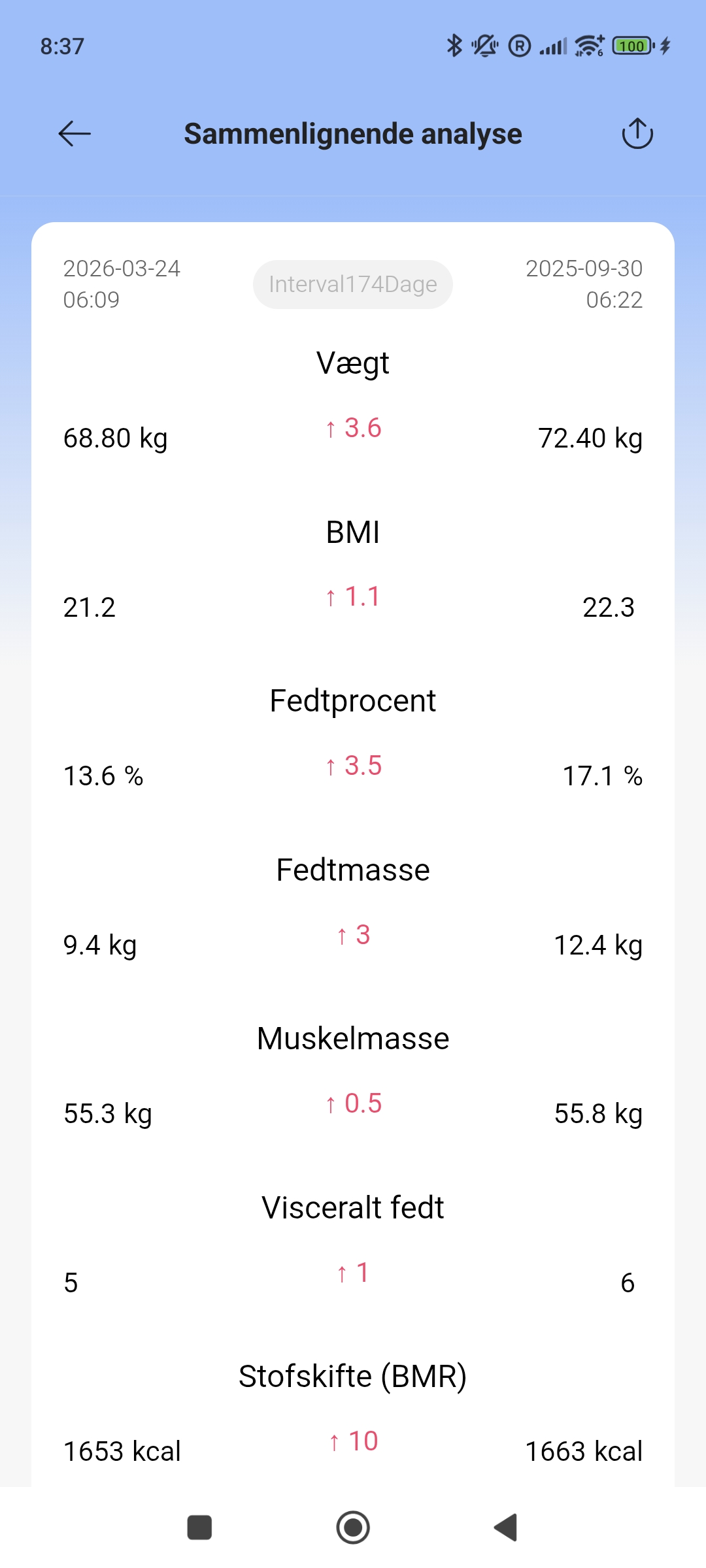
Task: Tap the battery indicator showing 100
Action: [631, 45]
